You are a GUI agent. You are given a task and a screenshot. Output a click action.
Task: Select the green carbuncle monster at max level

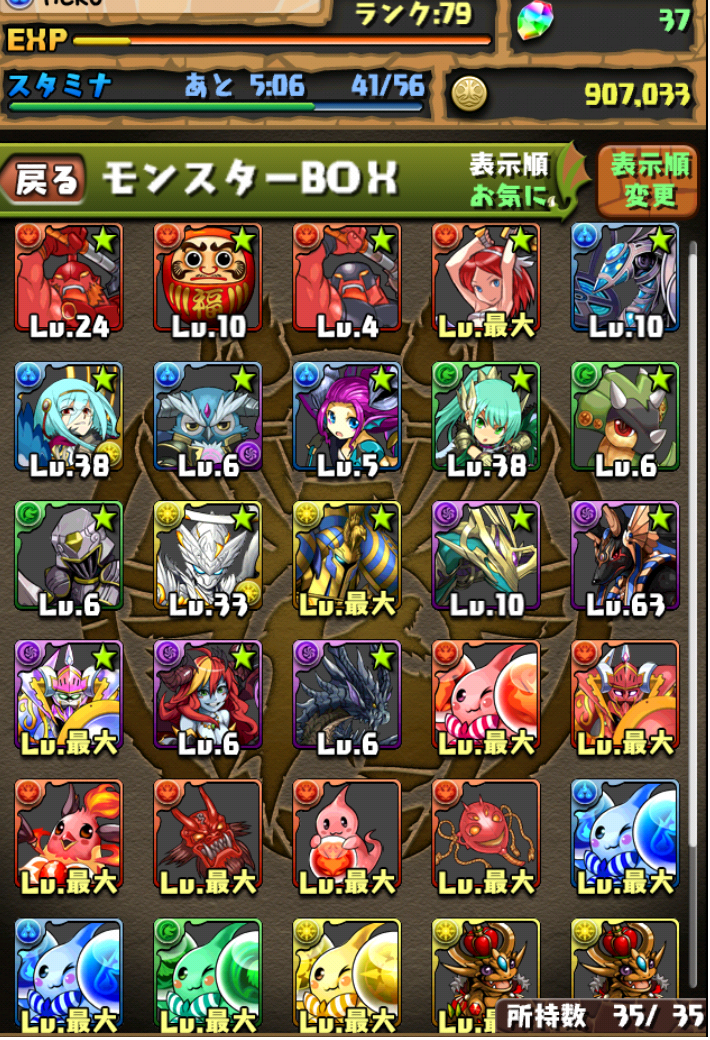click(x=208, y=973)
